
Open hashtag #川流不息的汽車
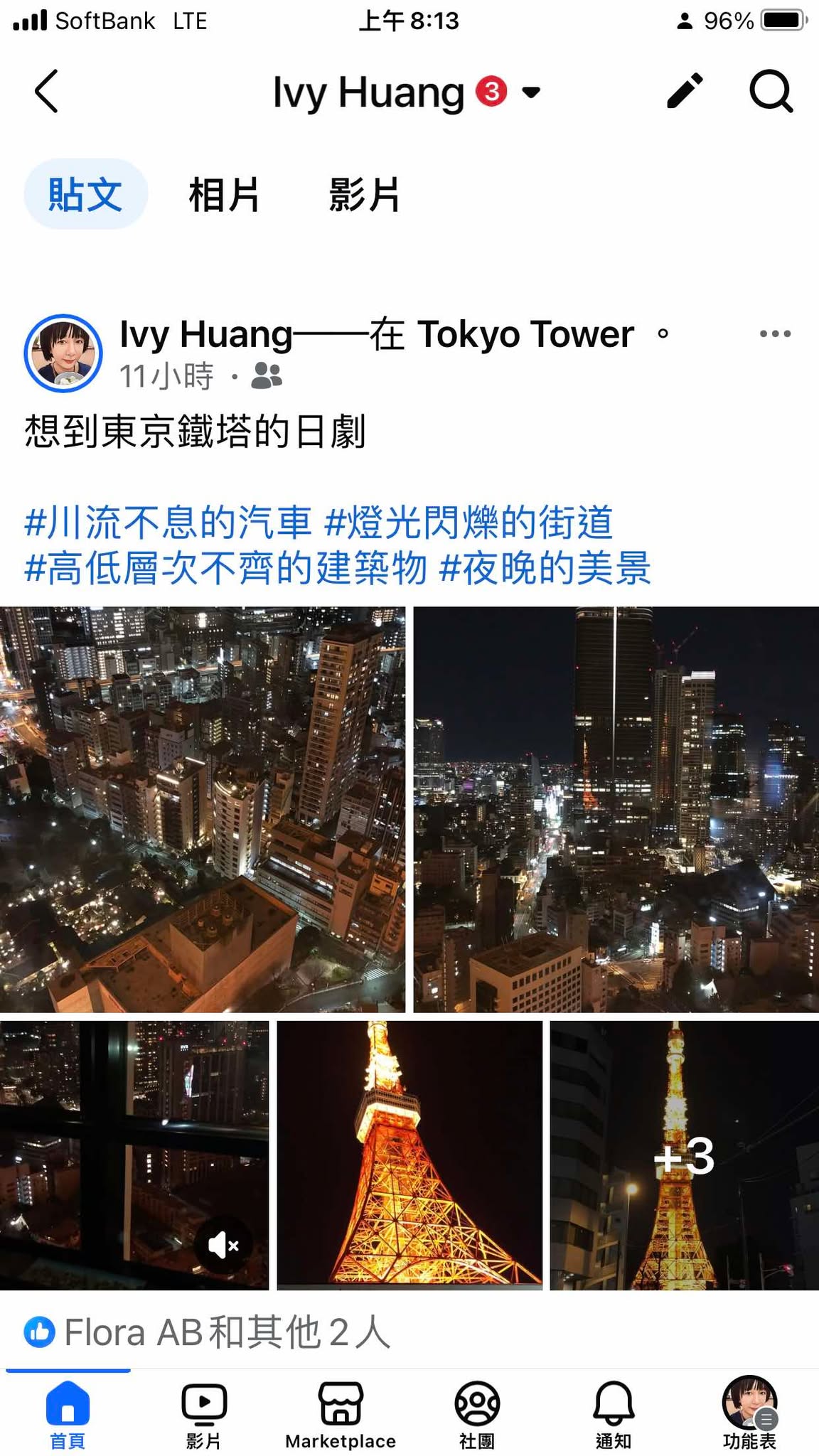(x=168, y=523)
